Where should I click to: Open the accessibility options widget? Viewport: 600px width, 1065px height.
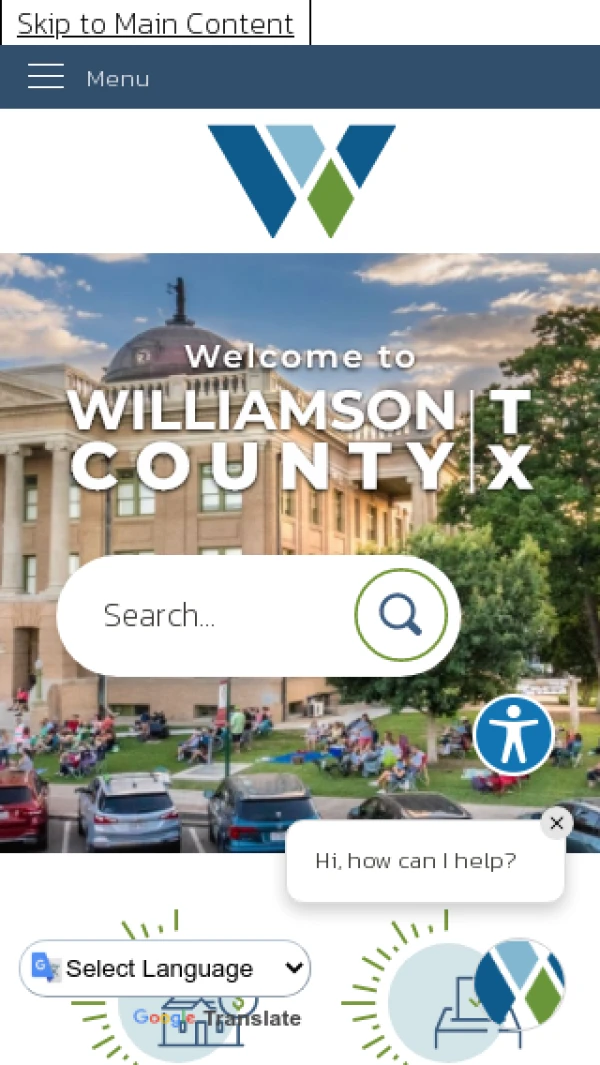click(x=514, y=735)
